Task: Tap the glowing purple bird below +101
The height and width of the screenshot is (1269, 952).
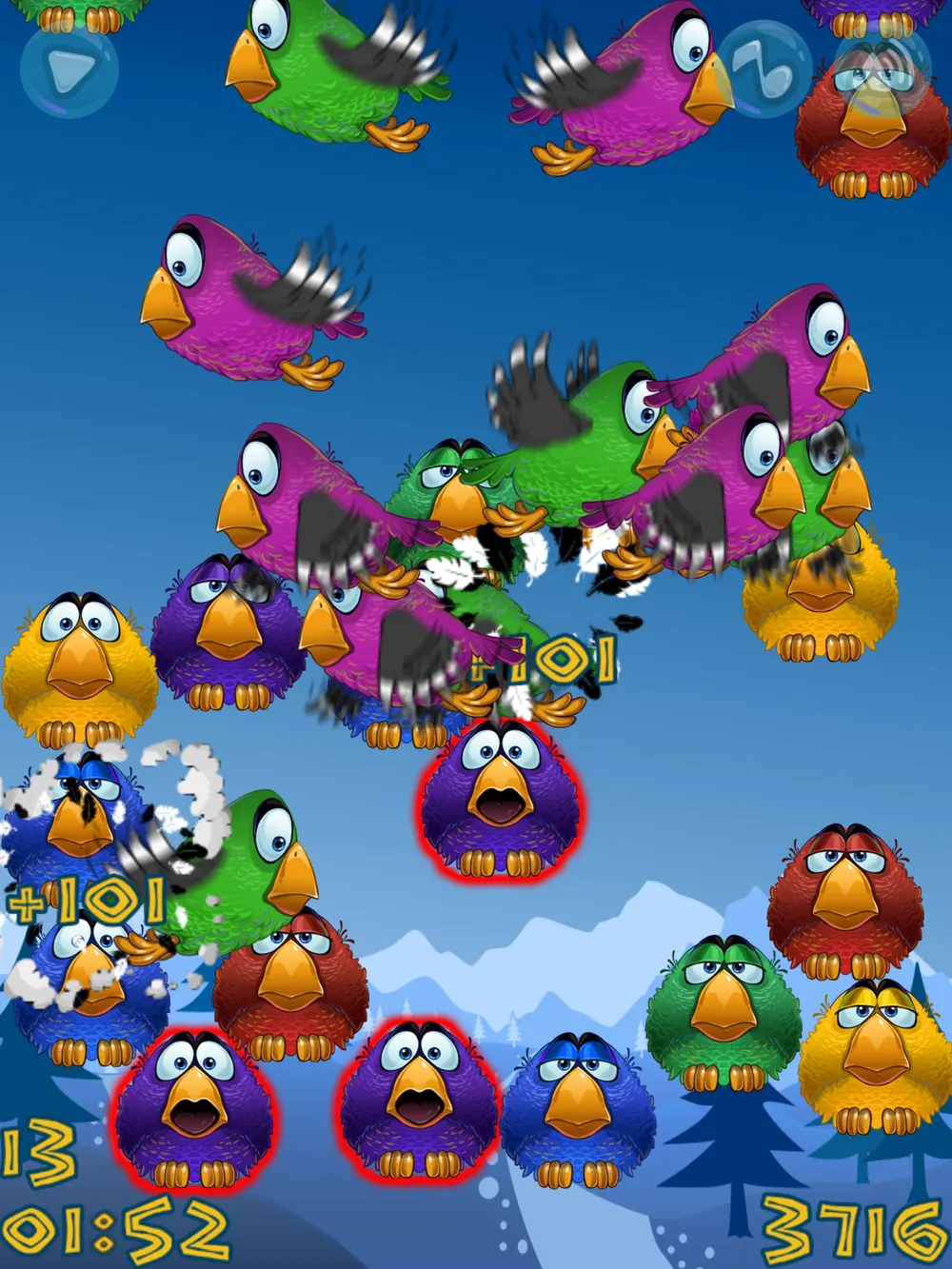Action: click(x=502, y=798)
